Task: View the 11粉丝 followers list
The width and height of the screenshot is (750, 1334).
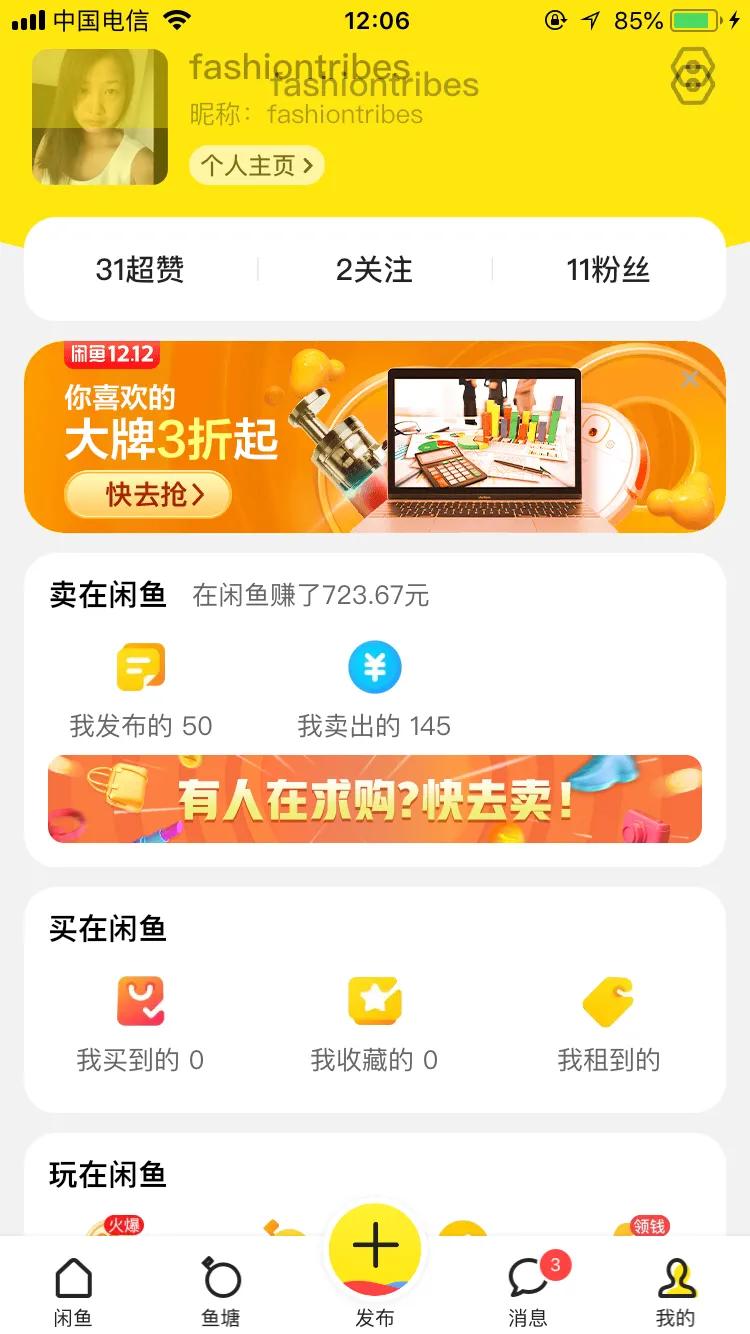Action: (609, 270)
